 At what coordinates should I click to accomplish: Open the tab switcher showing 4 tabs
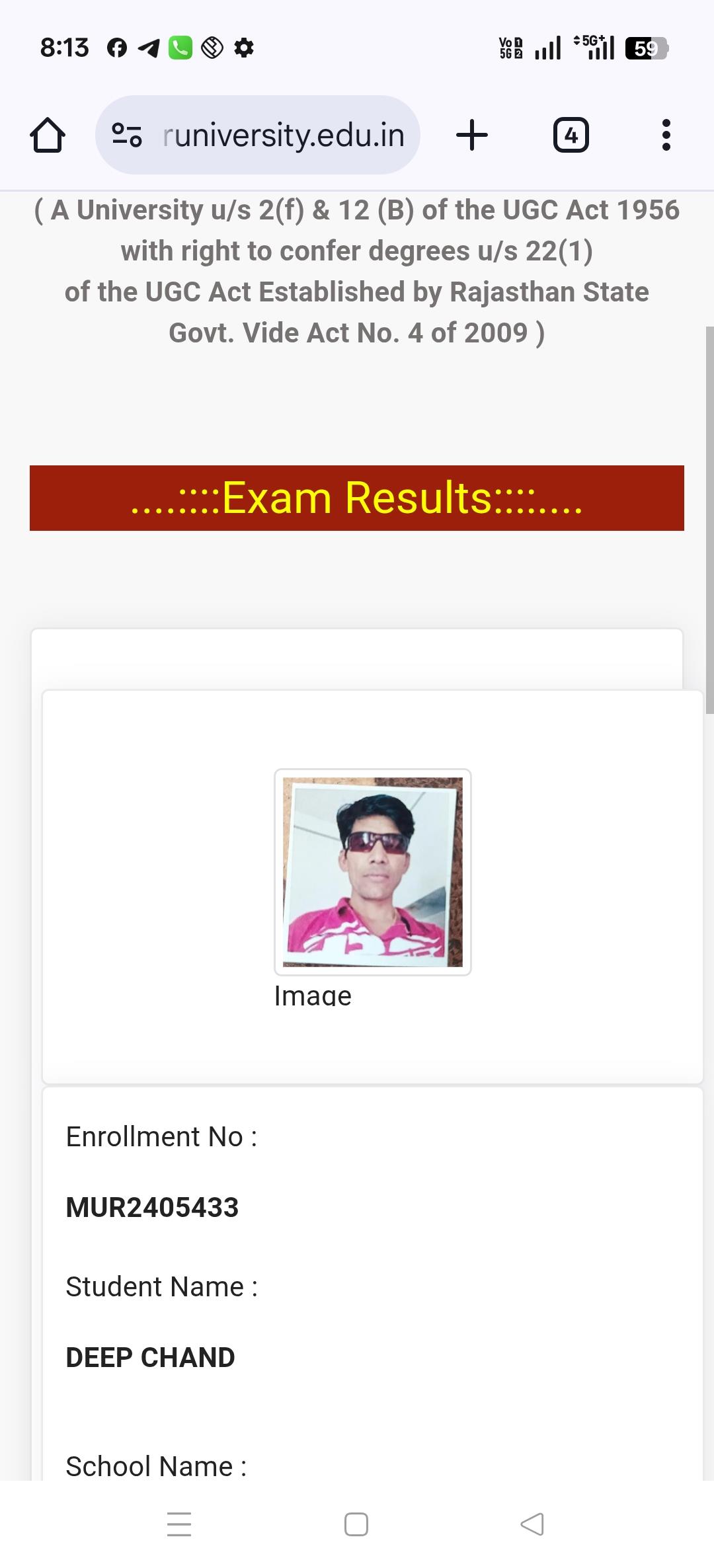(571, 135)
